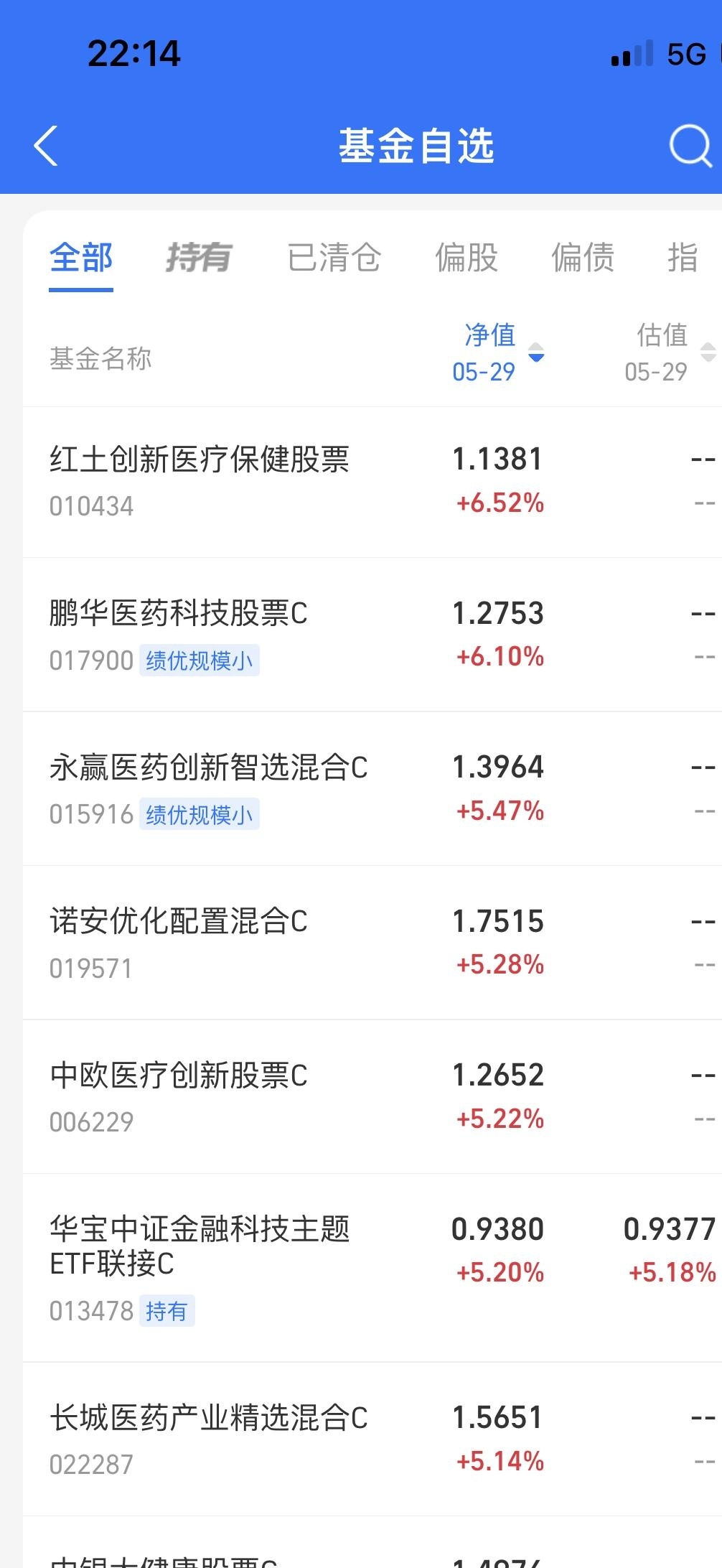The image size is (722, 1568).
Task: Click the sort arrows next to 估值
Action: tap(709, 353)
